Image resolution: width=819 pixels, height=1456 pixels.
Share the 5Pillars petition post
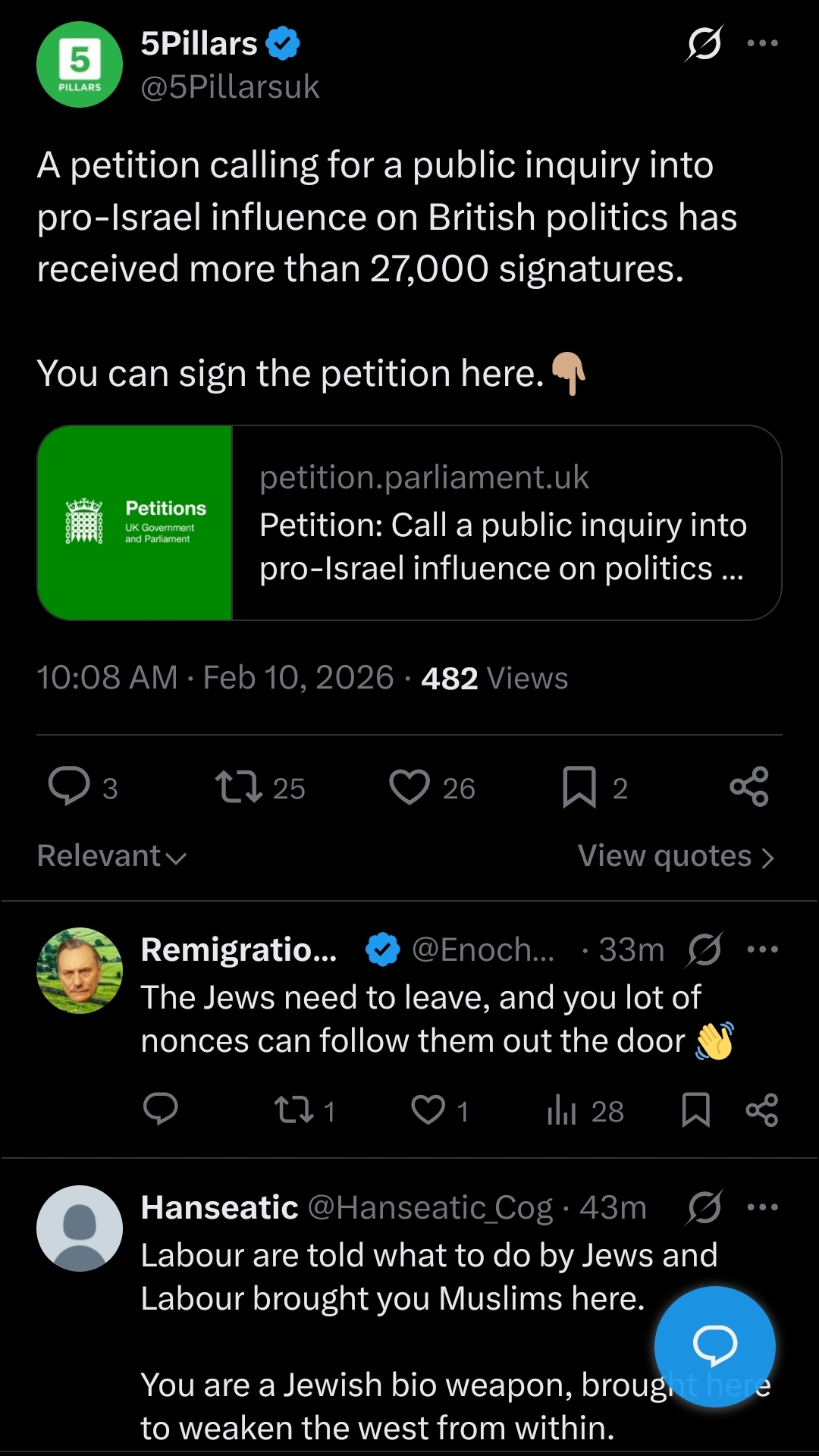click(x=749, y=786)
